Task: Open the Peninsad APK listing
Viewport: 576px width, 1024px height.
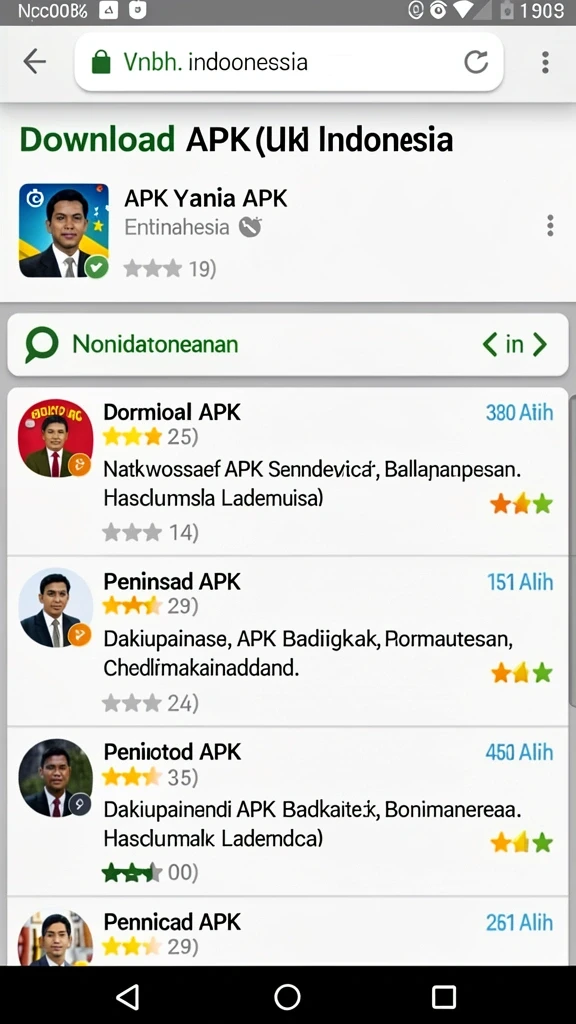Action: click(288, 641)
